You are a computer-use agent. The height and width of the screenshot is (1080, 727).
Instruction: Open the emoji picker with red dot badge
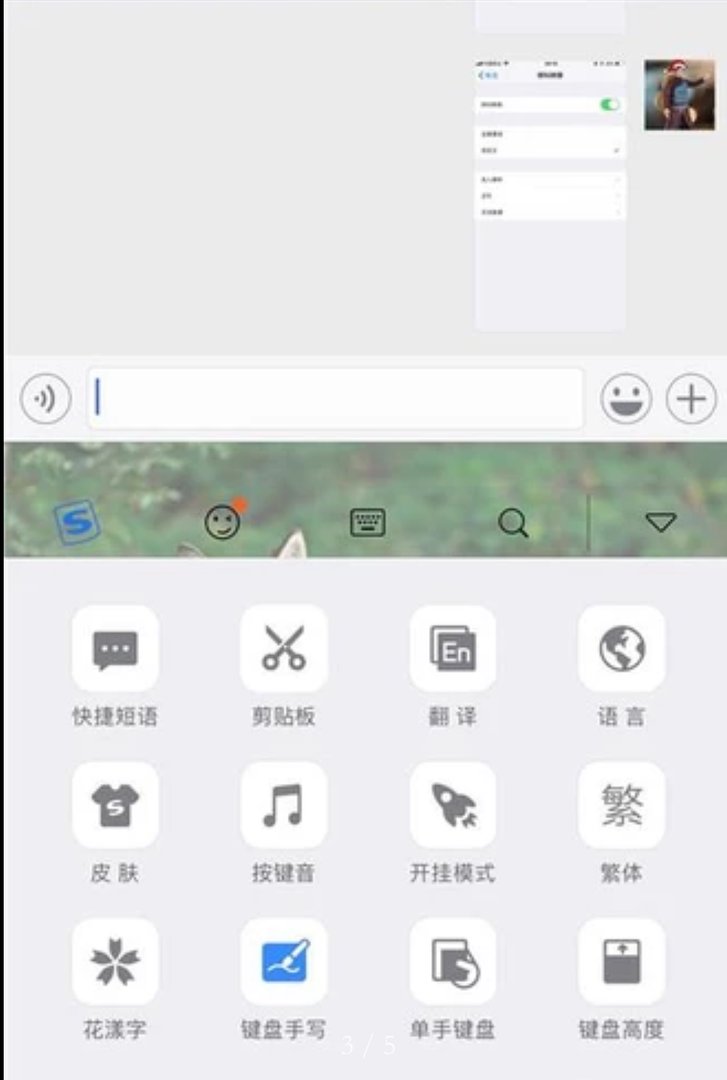(x=224, y=521)
